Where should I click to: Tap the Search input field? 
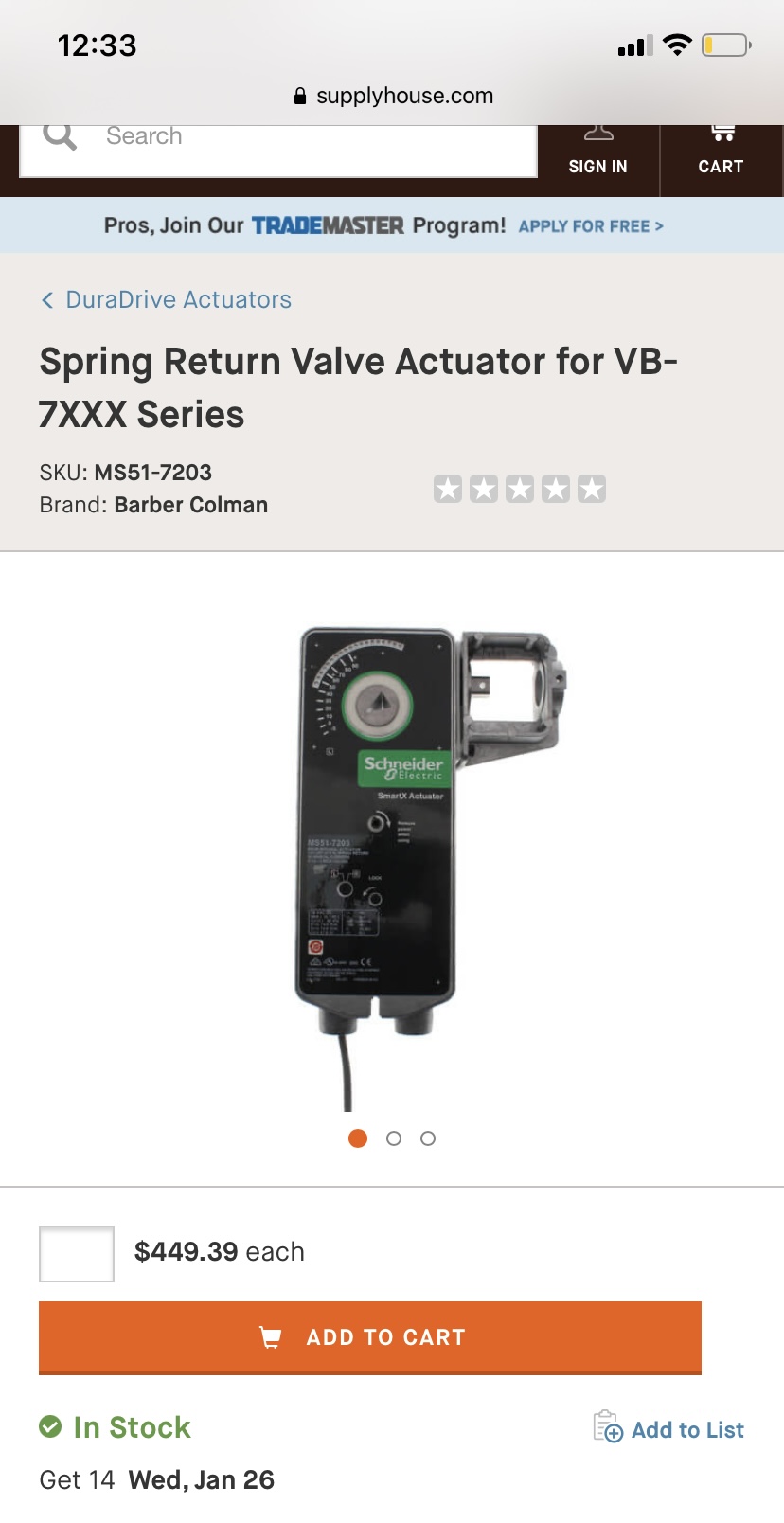click(303, 142)
